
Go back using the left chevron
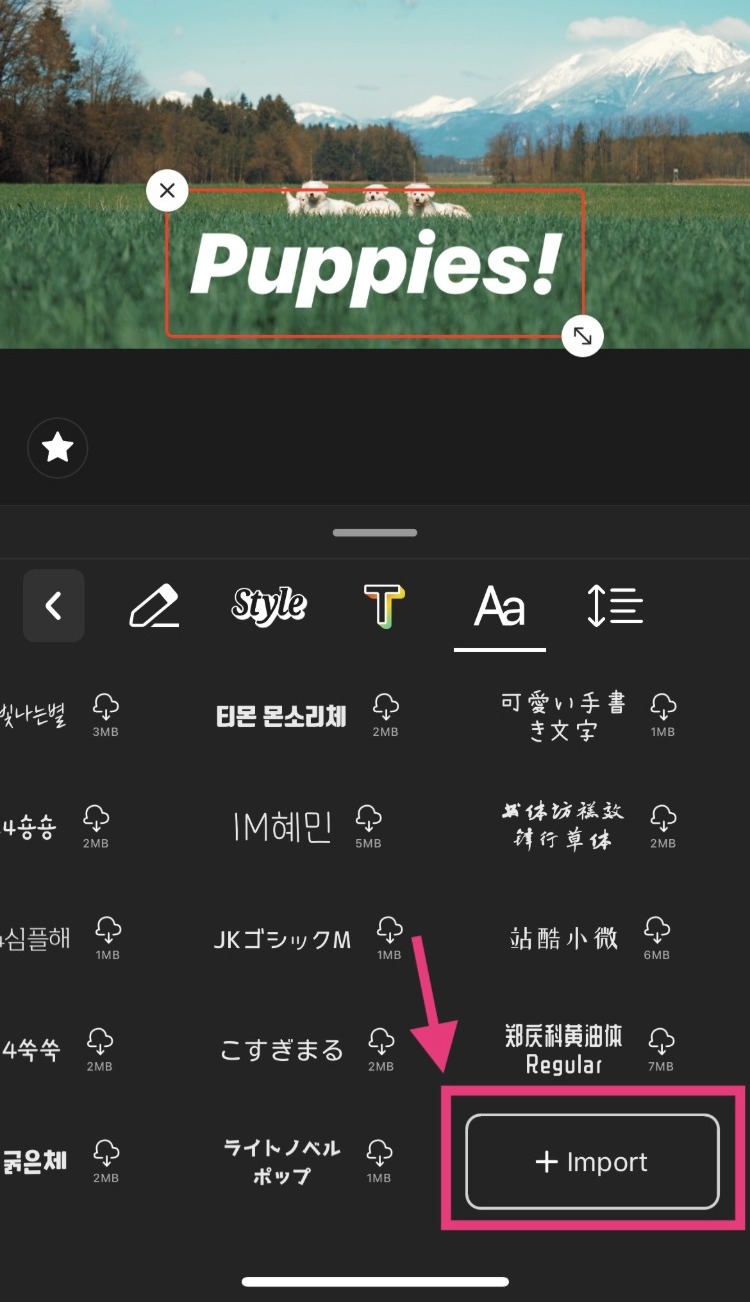pyautogui.click(x=54, y=606)
